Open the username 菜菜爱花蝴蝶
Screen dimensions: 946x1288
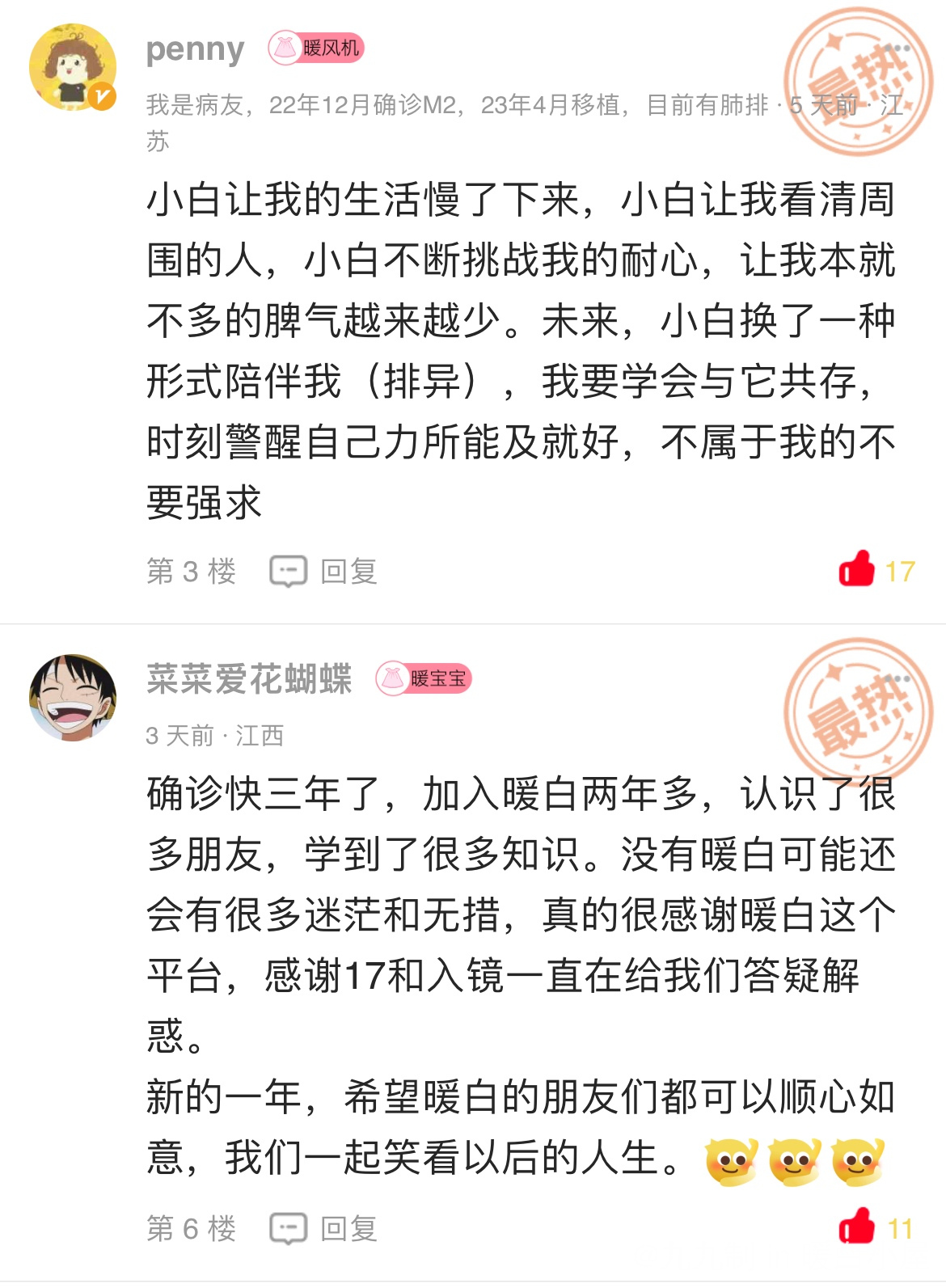[249, 679]
